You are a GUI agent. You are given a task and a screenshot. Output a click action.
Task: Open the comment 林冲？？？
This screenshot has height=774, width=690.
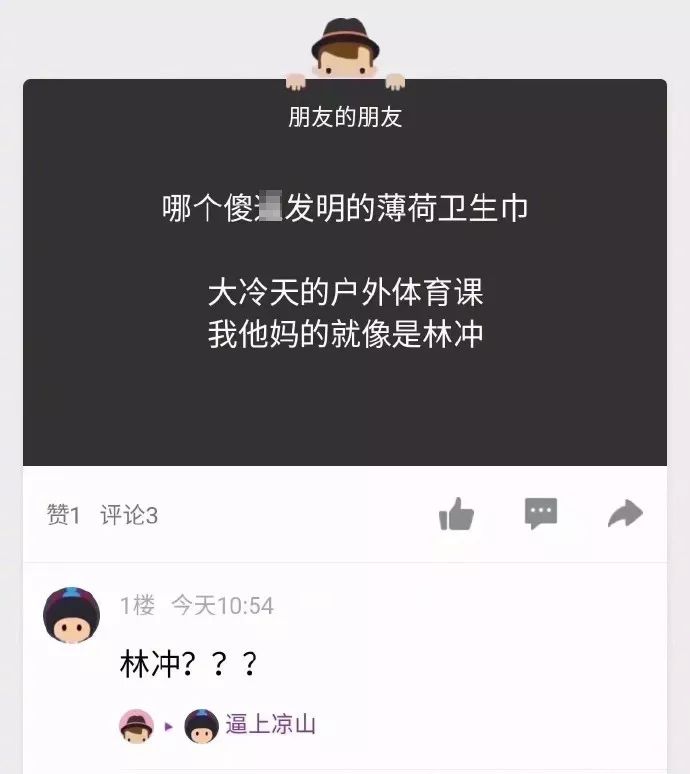(189, 664)
